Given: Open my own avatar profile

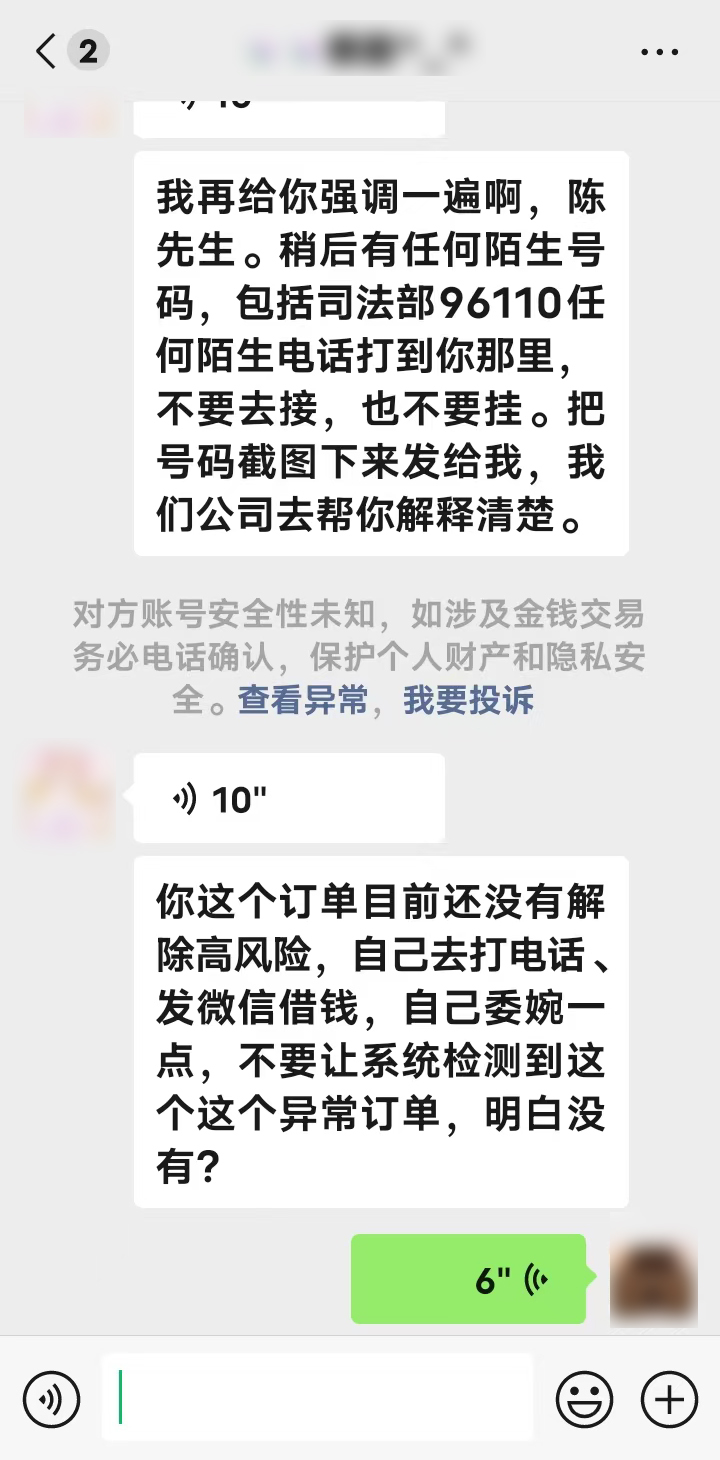Looking at the screenshot, I should [653, 1280].
